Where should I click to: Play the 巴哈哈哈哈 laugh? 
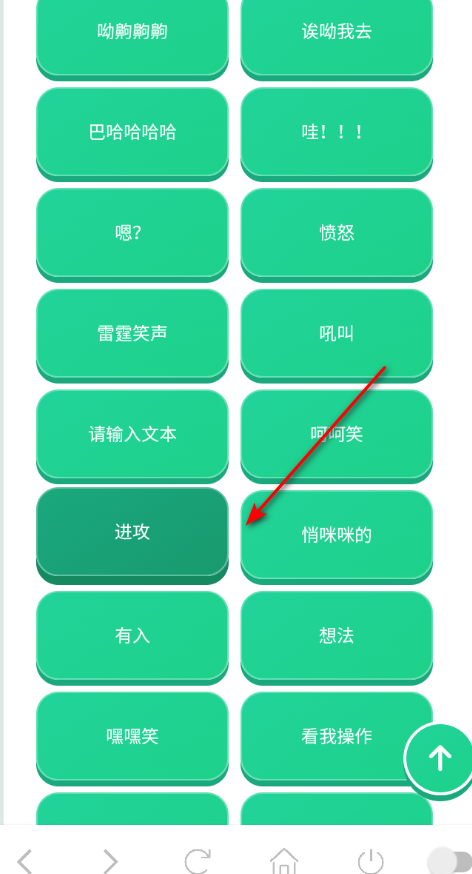click(x=132, y=134)
